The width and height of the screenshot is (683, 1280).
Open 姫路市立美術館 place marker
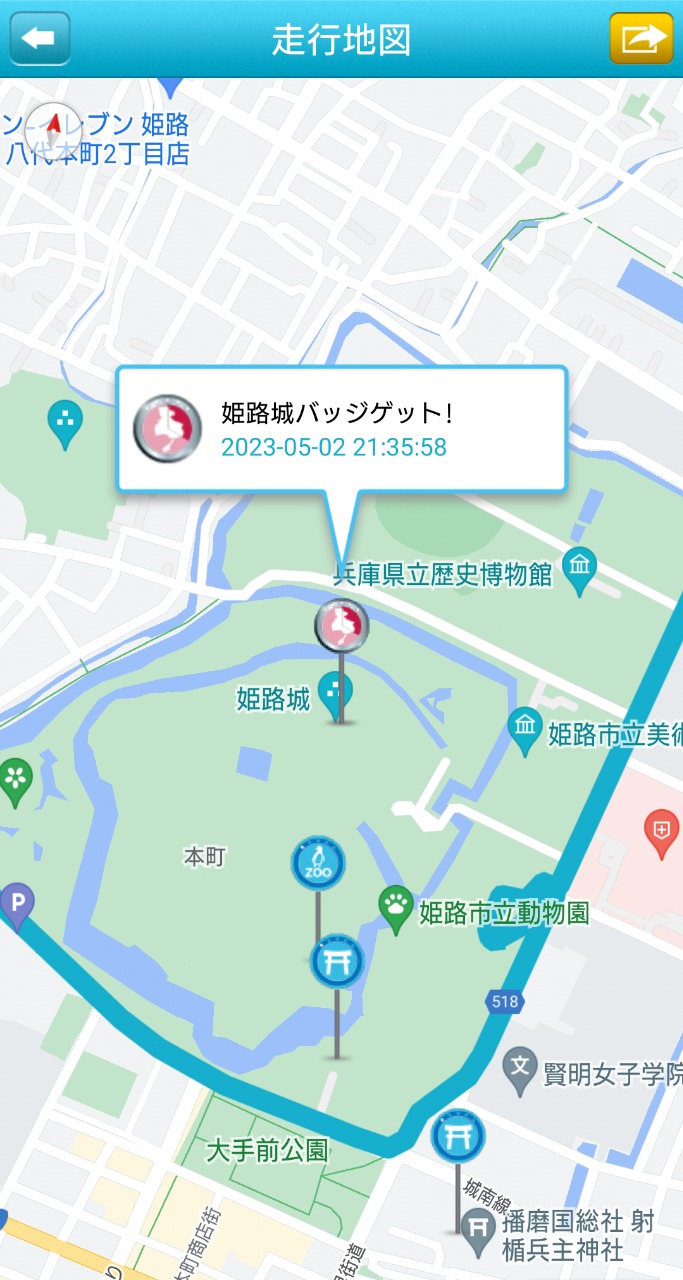pos(524,732)
